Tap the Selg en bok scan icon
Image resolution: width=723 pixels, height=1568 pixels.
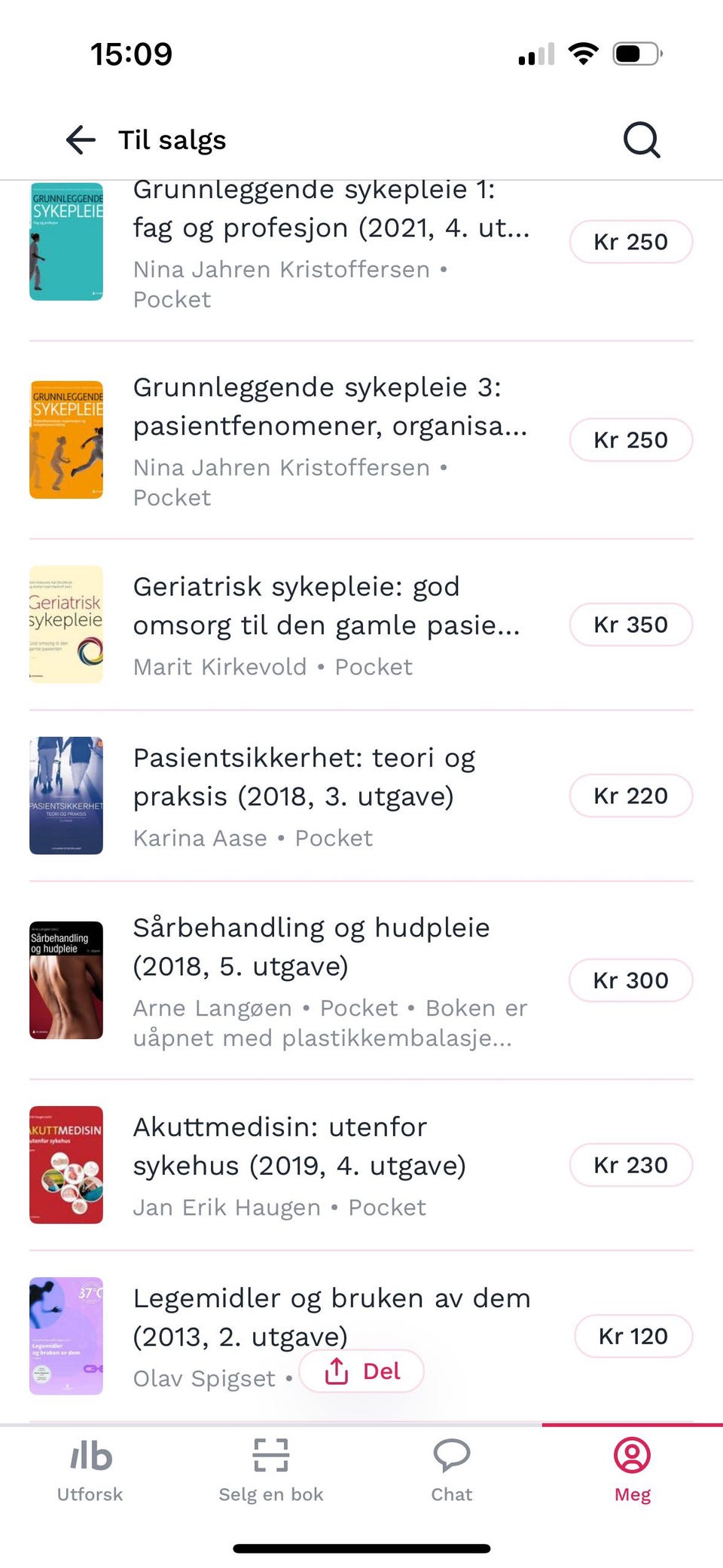tap(270, 1456)
